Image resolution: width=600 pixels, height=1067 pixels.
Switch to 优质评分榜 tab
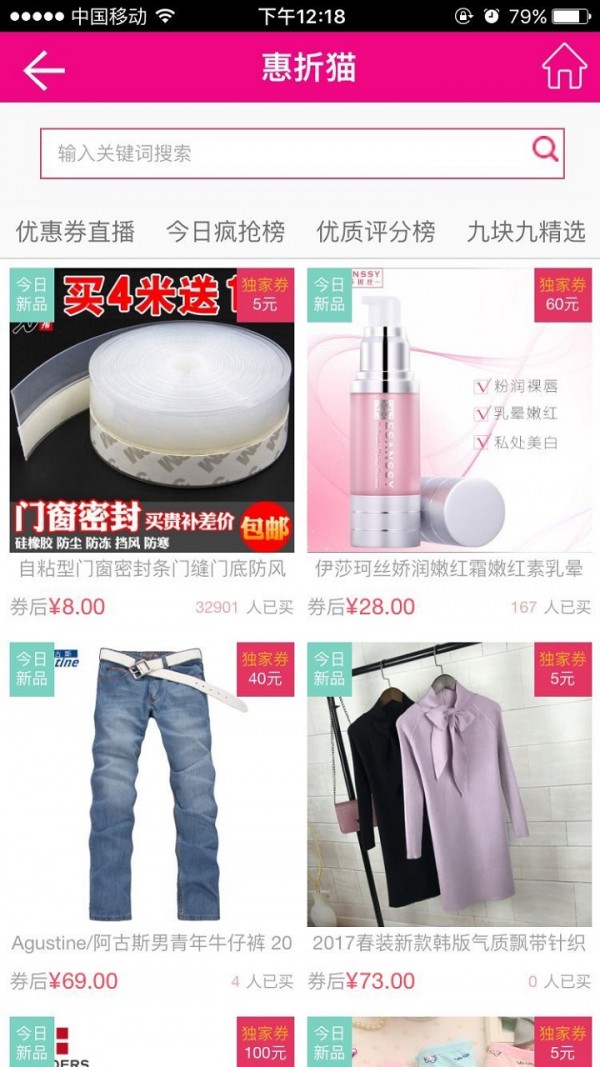(376, 232)
